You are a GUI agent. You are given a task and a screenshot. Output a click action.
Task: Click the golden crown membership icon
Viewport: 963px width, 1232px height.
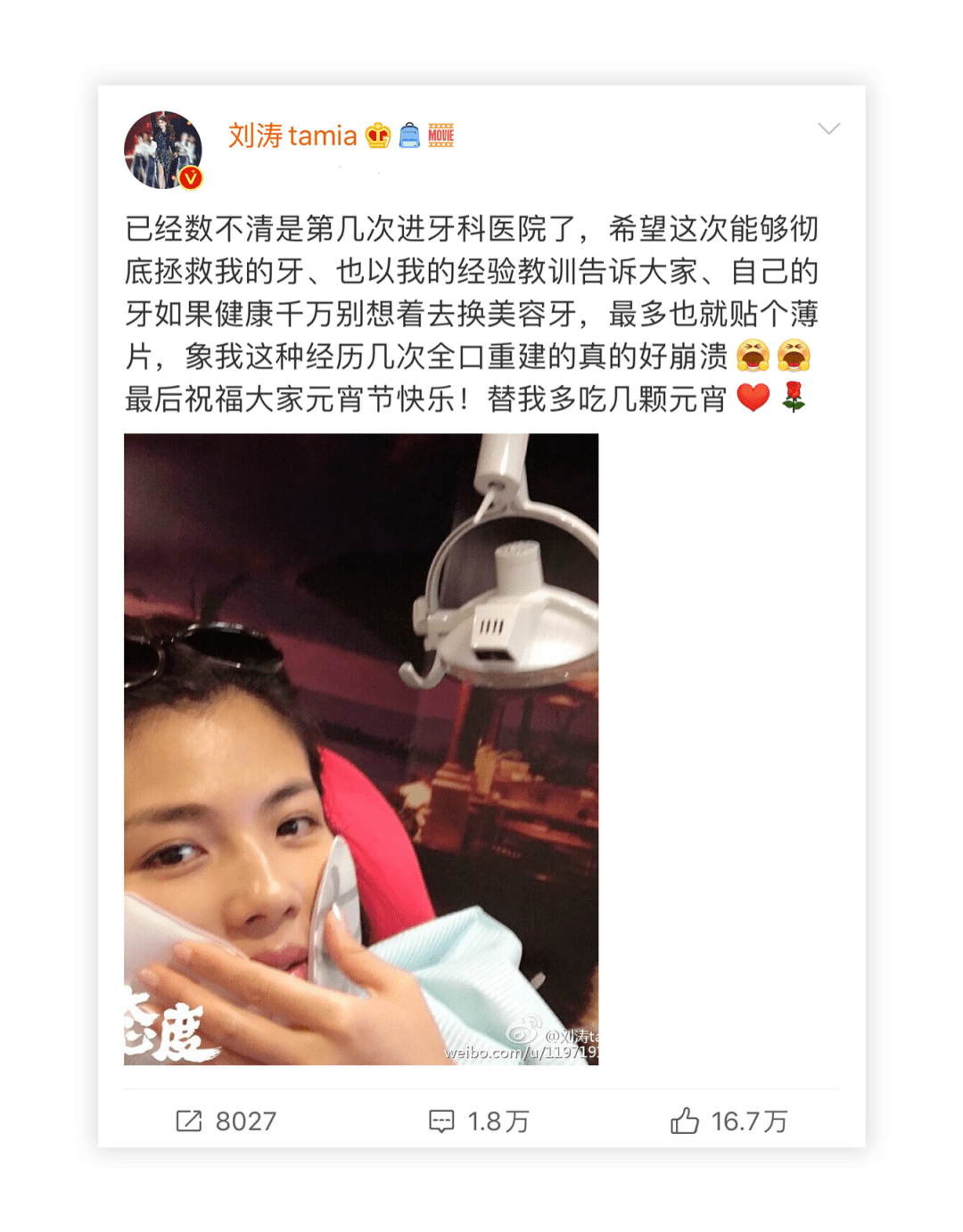pos(378,135)
